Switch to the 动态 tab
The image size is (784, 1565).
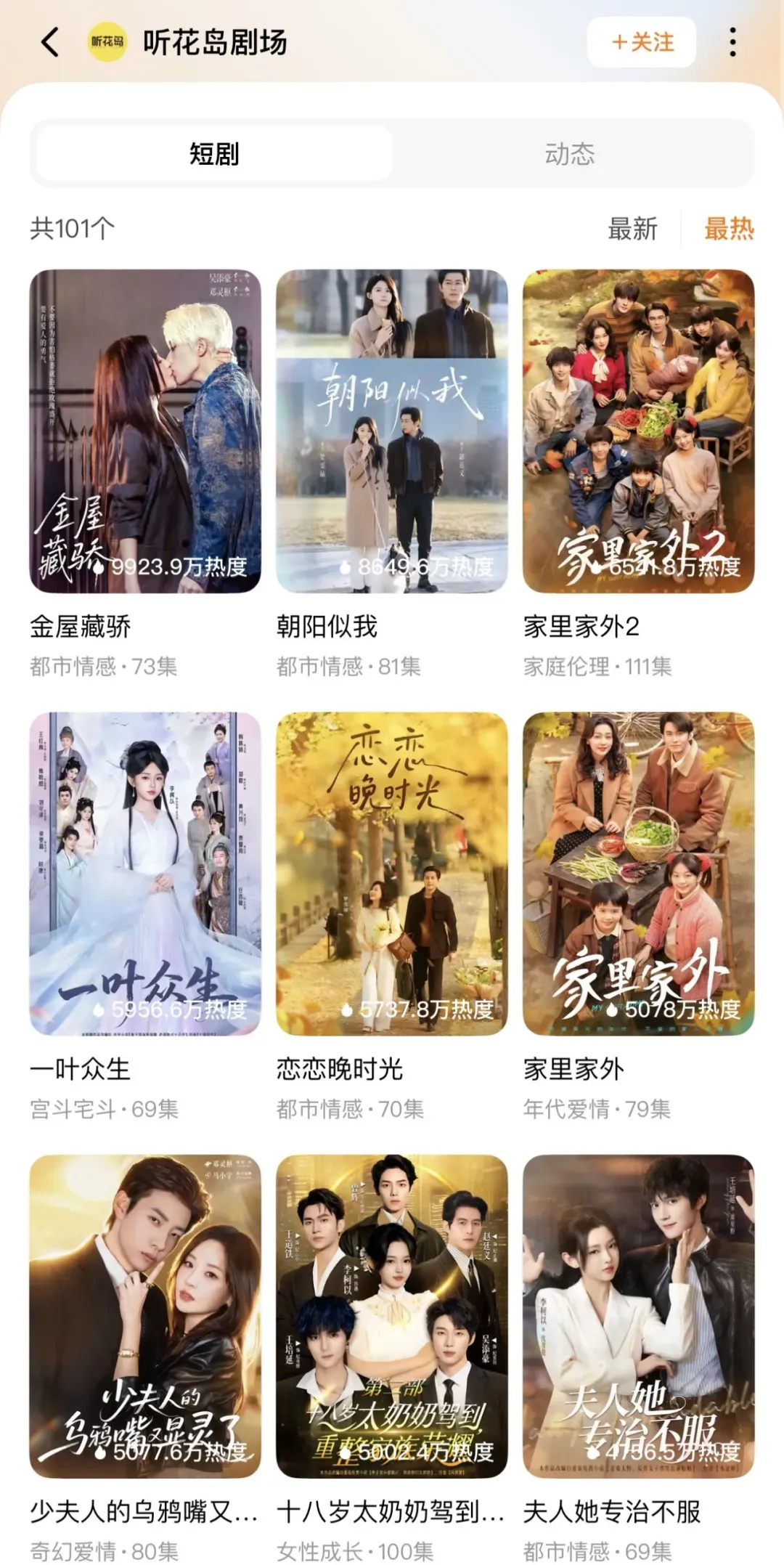click(x=570, y=154)
